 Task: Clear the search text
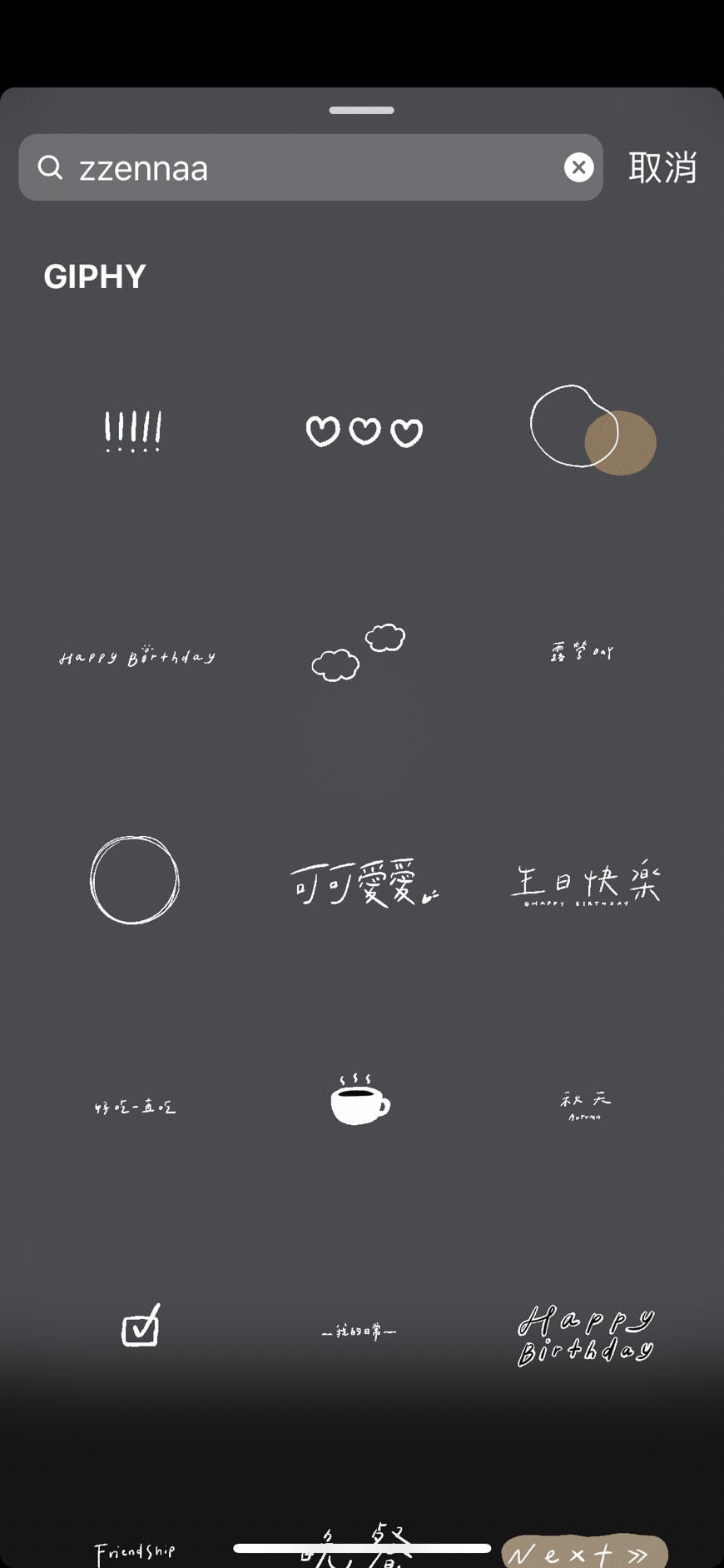coord(578,167)
